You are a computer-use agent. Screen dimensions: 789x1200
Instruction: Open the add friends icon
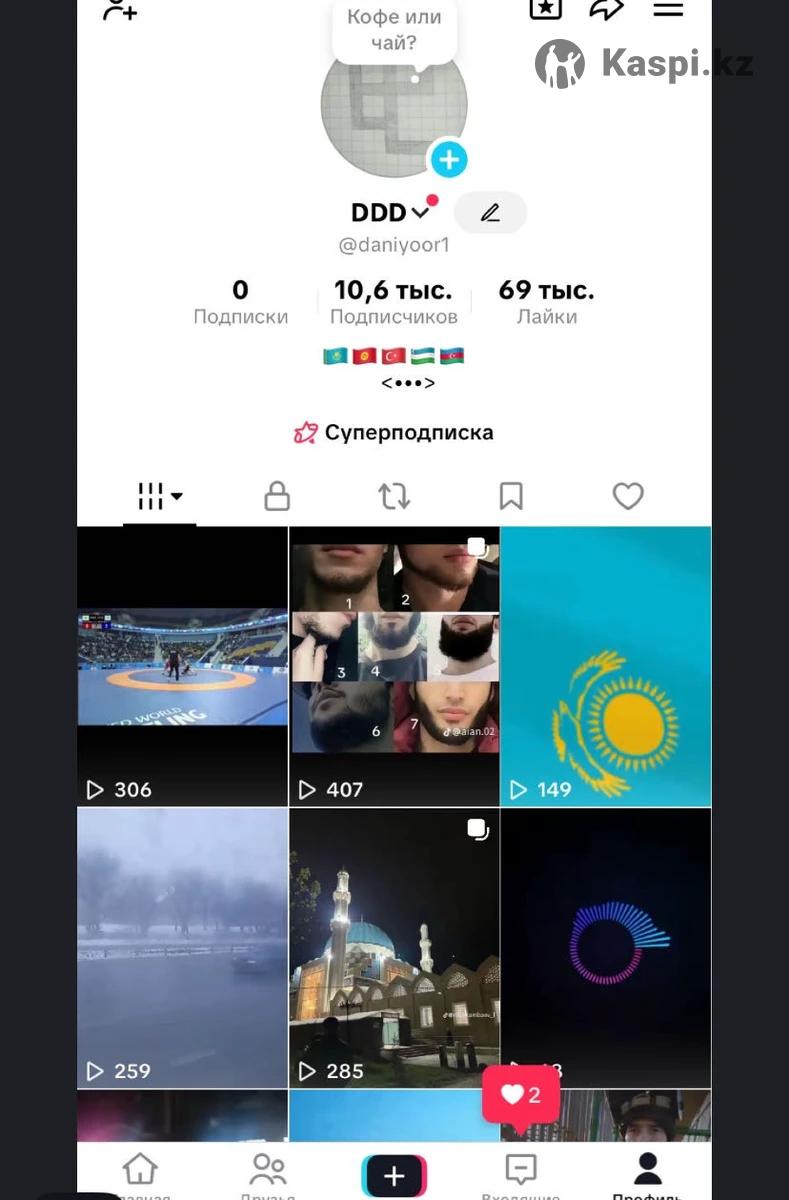[x=120, y=10]
